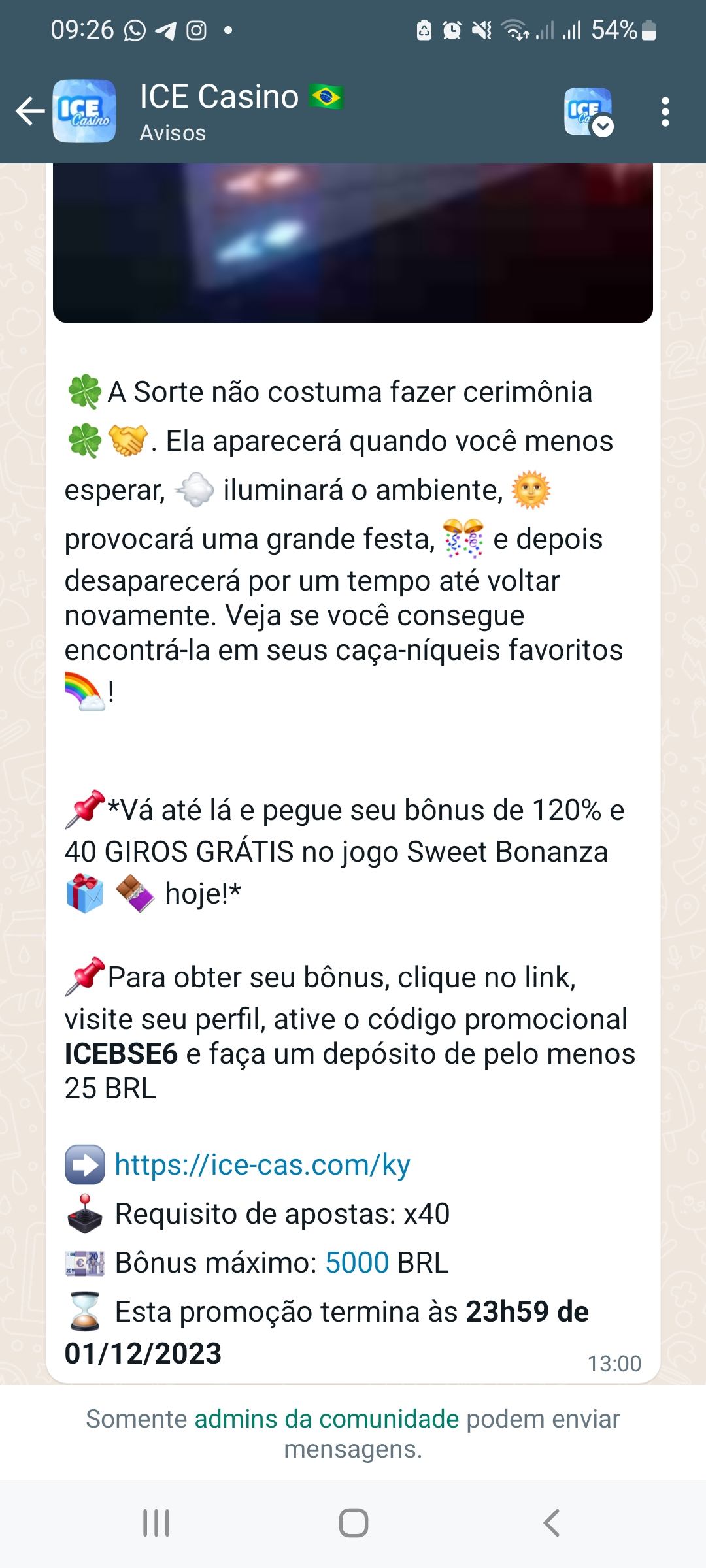Go back from the ICE Casino chat
The height and width of the screenshot is (1568, 706).
[30, 111]
